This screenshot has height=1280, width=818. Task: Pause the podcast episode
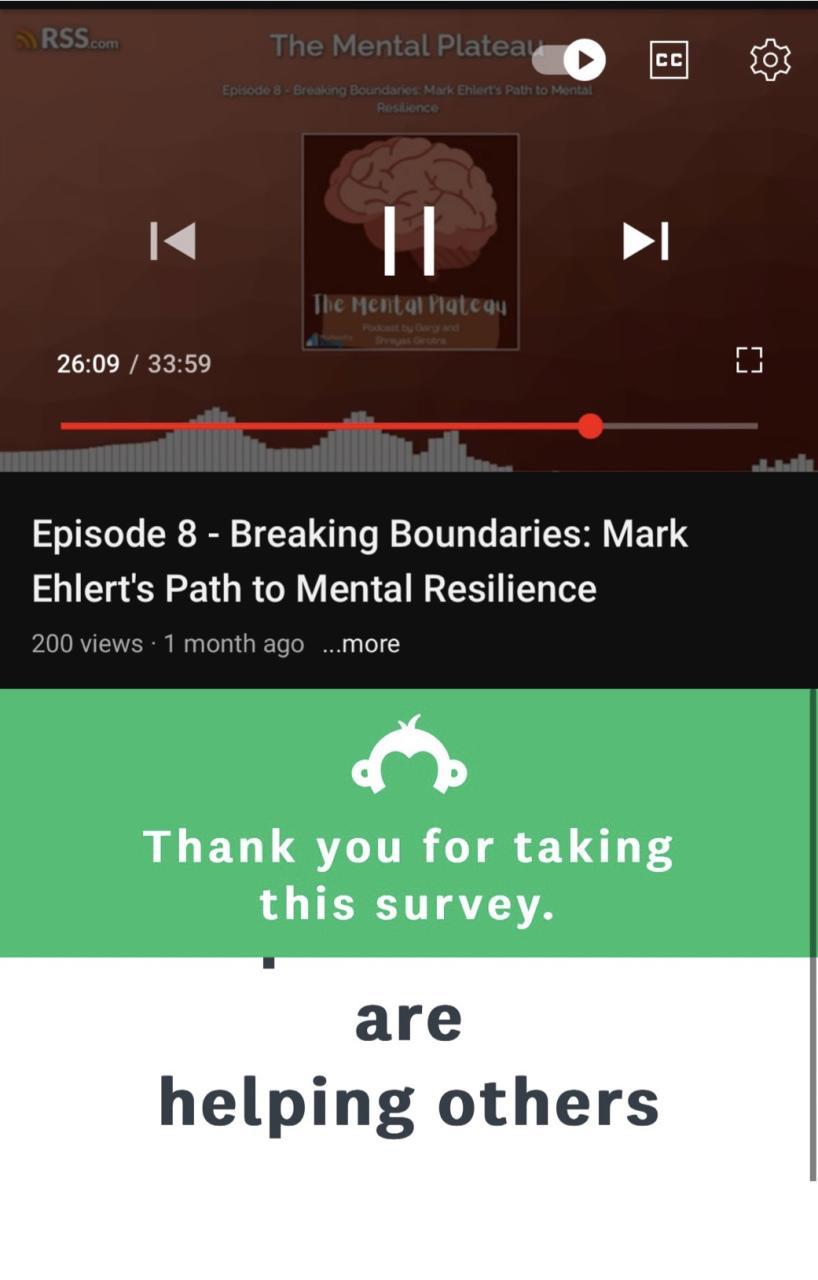tap(409, 240)
